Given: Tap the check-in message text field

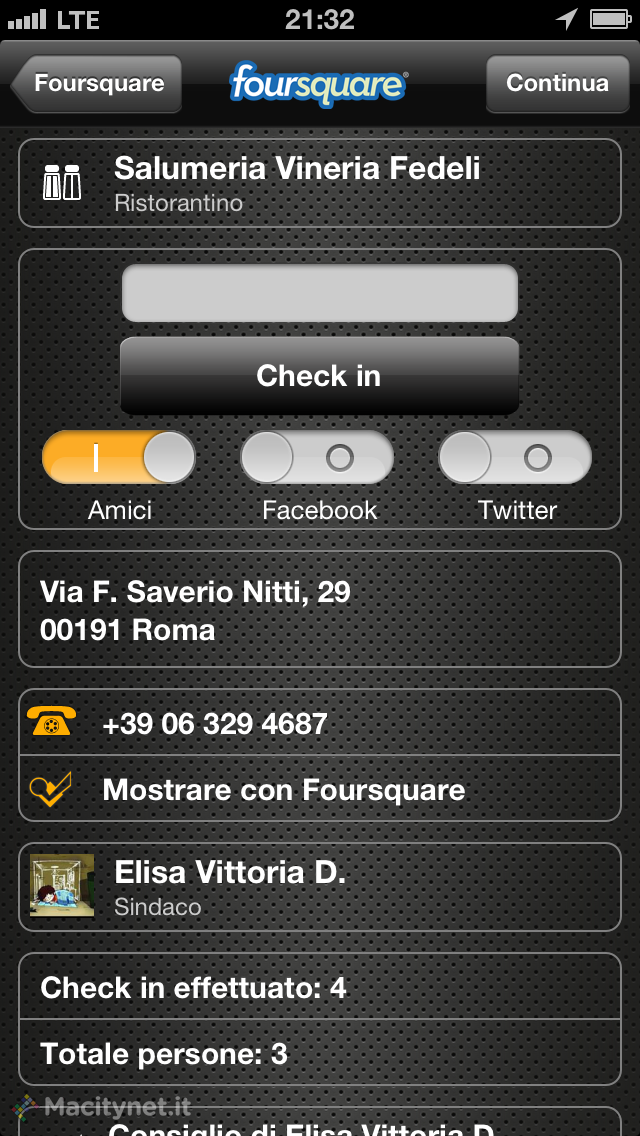Looking at the screenshot, I should click(319, 293).
